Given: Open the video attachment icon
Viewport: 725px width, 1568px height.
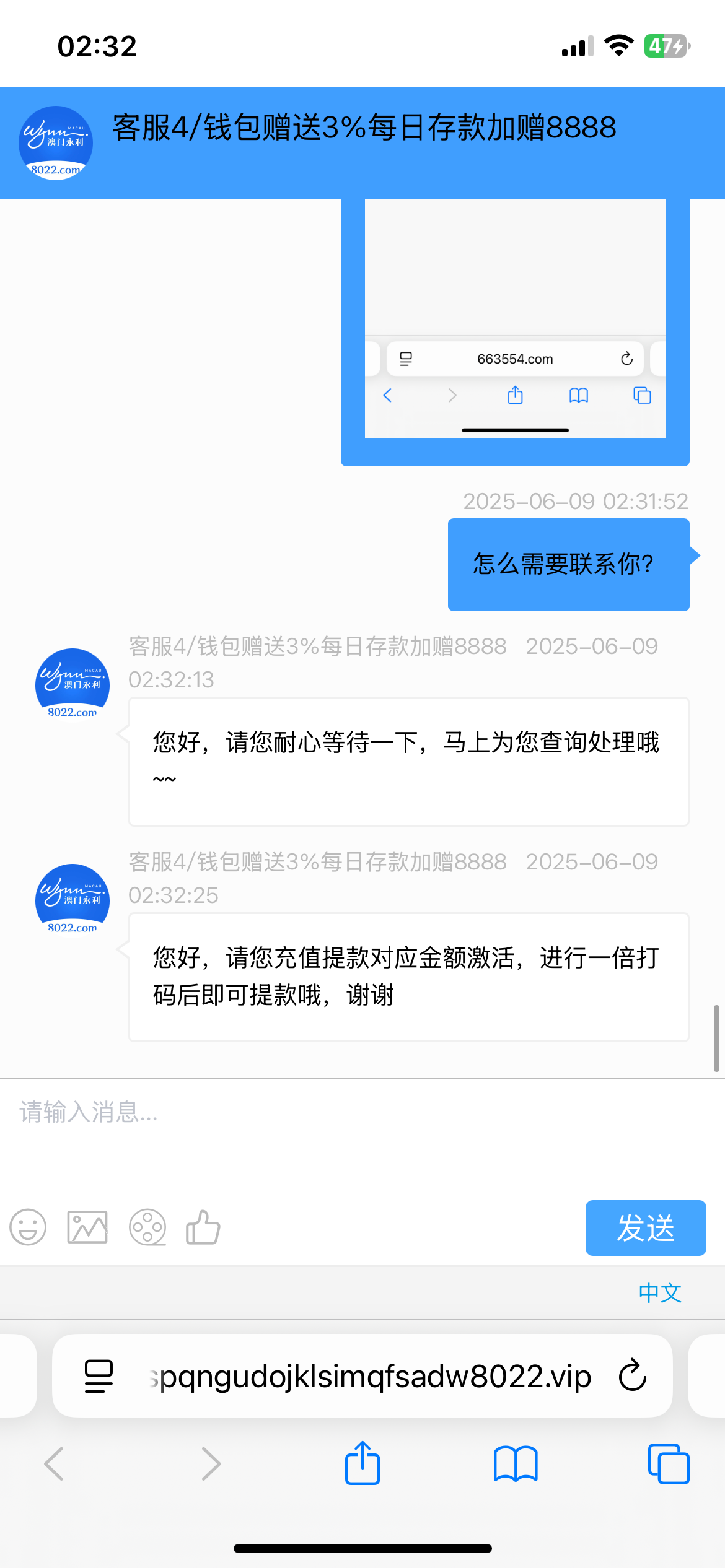Looking at the screenshot, I should pos(147,1227).
